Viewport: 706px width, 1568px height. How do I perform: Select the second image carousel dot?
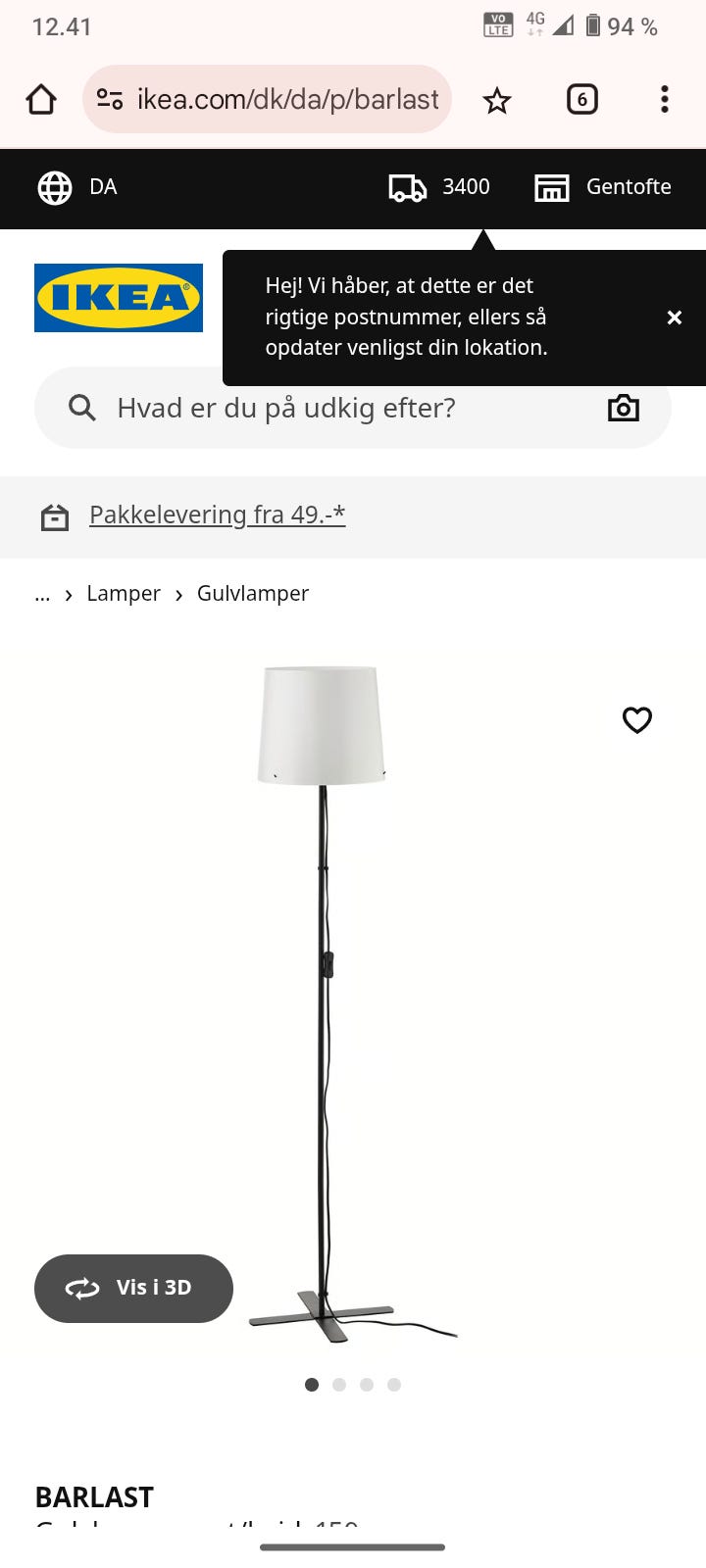click(339, 1385)
